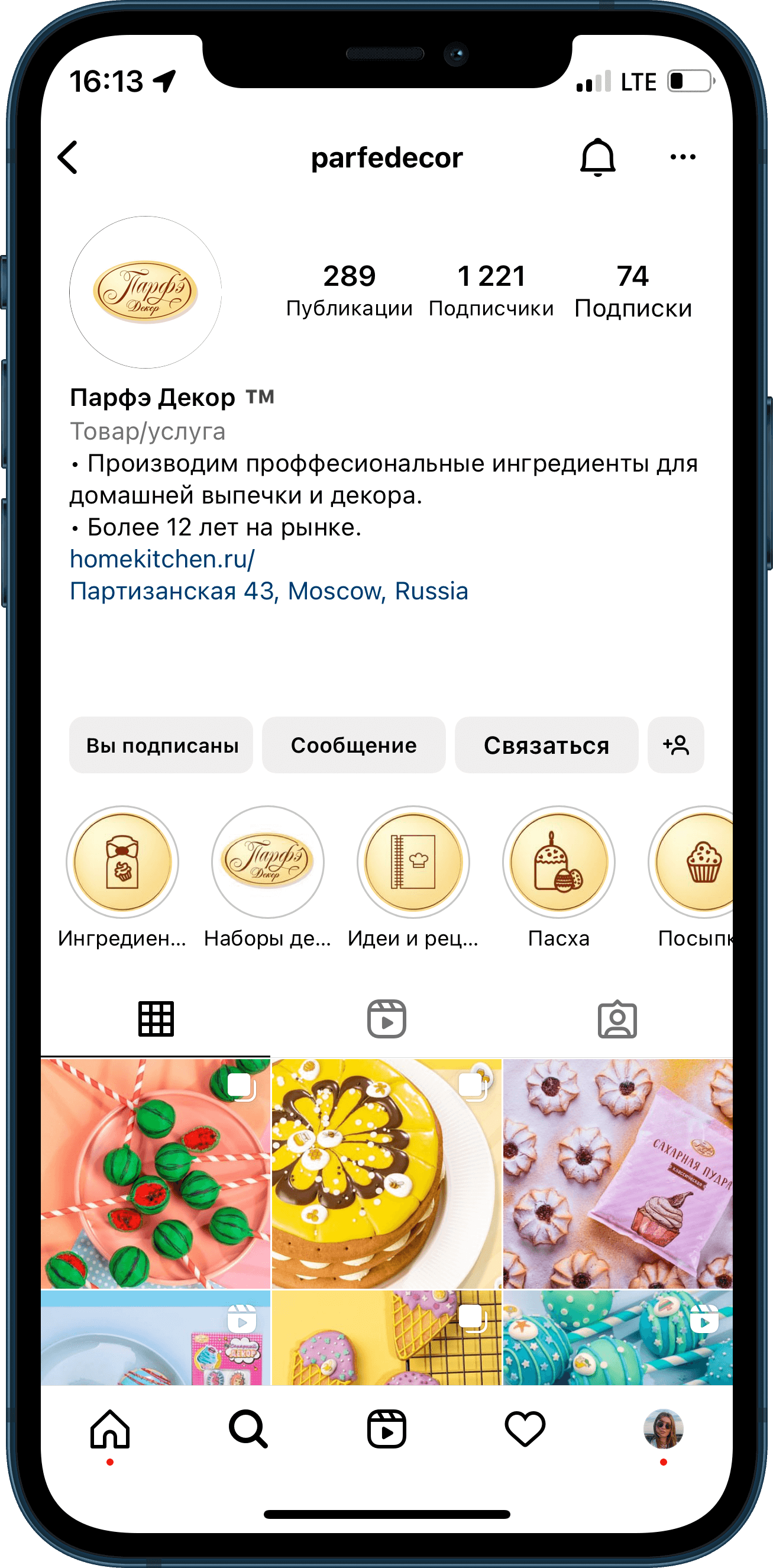Tap the Связаться contact button
Viewport: 773px width, 1568px height.
coord(546,745)
